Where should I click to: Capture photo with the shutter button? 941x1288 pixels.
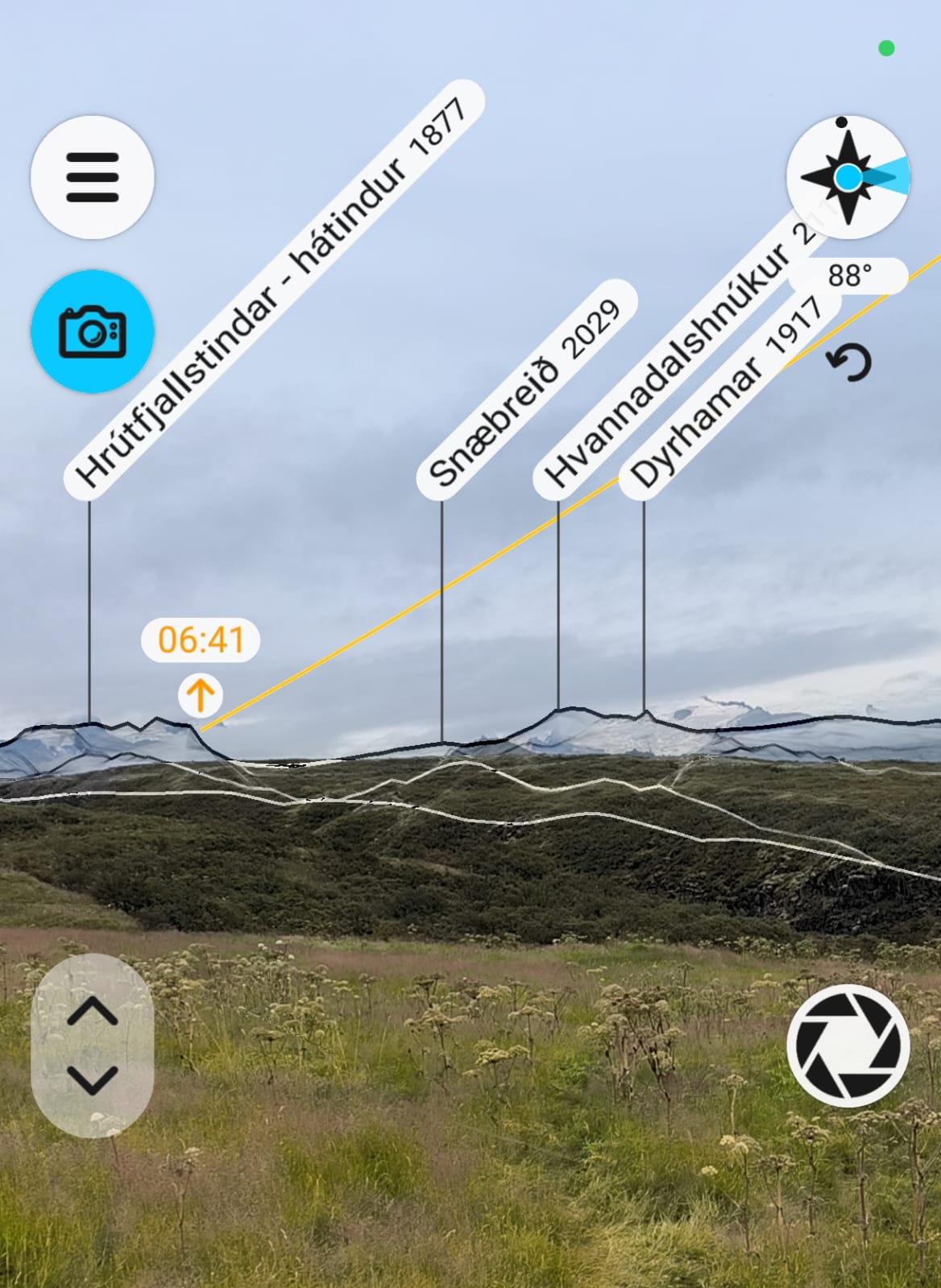848,1045
